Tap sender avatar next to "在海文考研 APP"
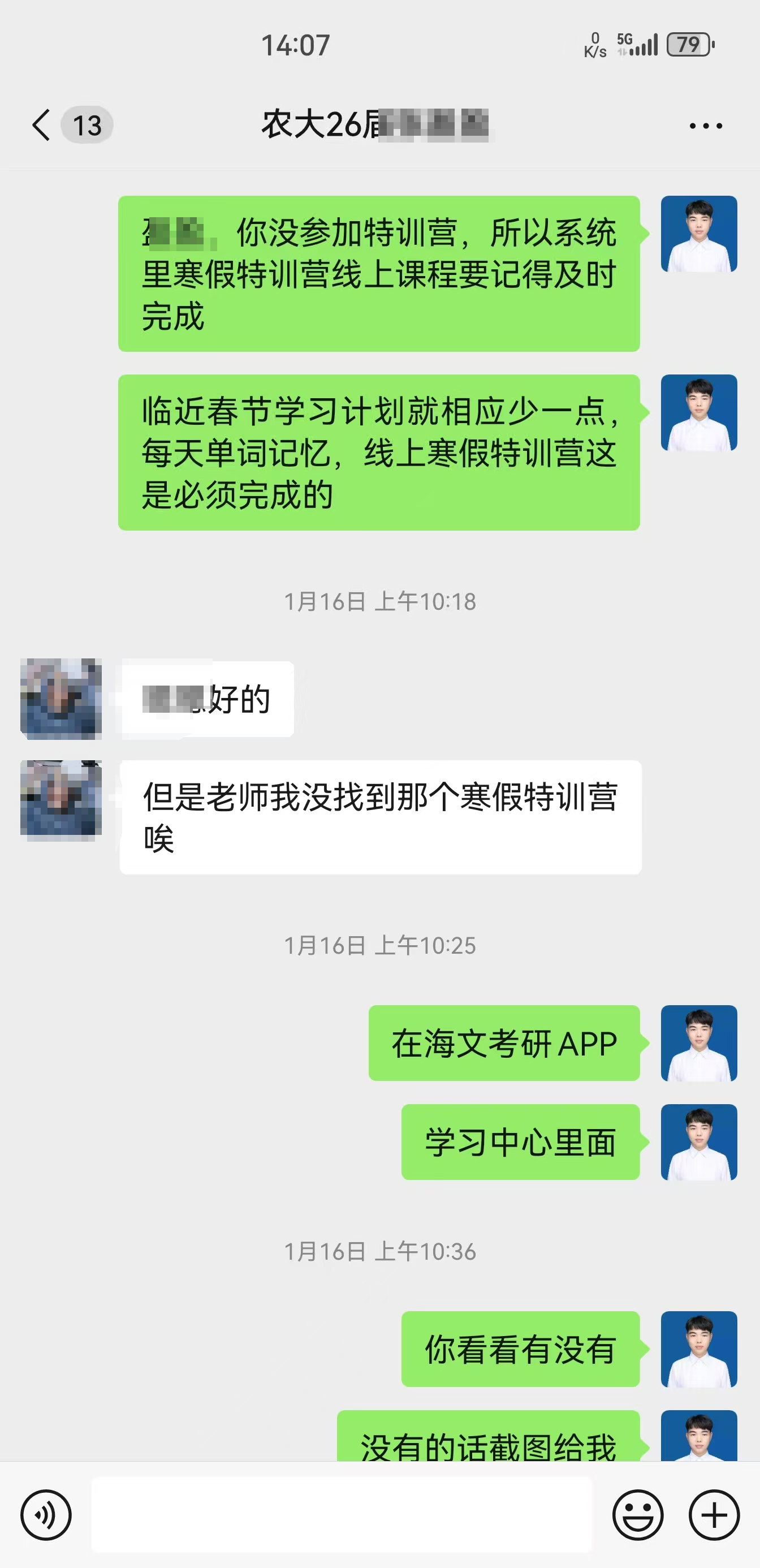Image resolution: width=760 pixels, height=1568 pixels. (698, 1043)
